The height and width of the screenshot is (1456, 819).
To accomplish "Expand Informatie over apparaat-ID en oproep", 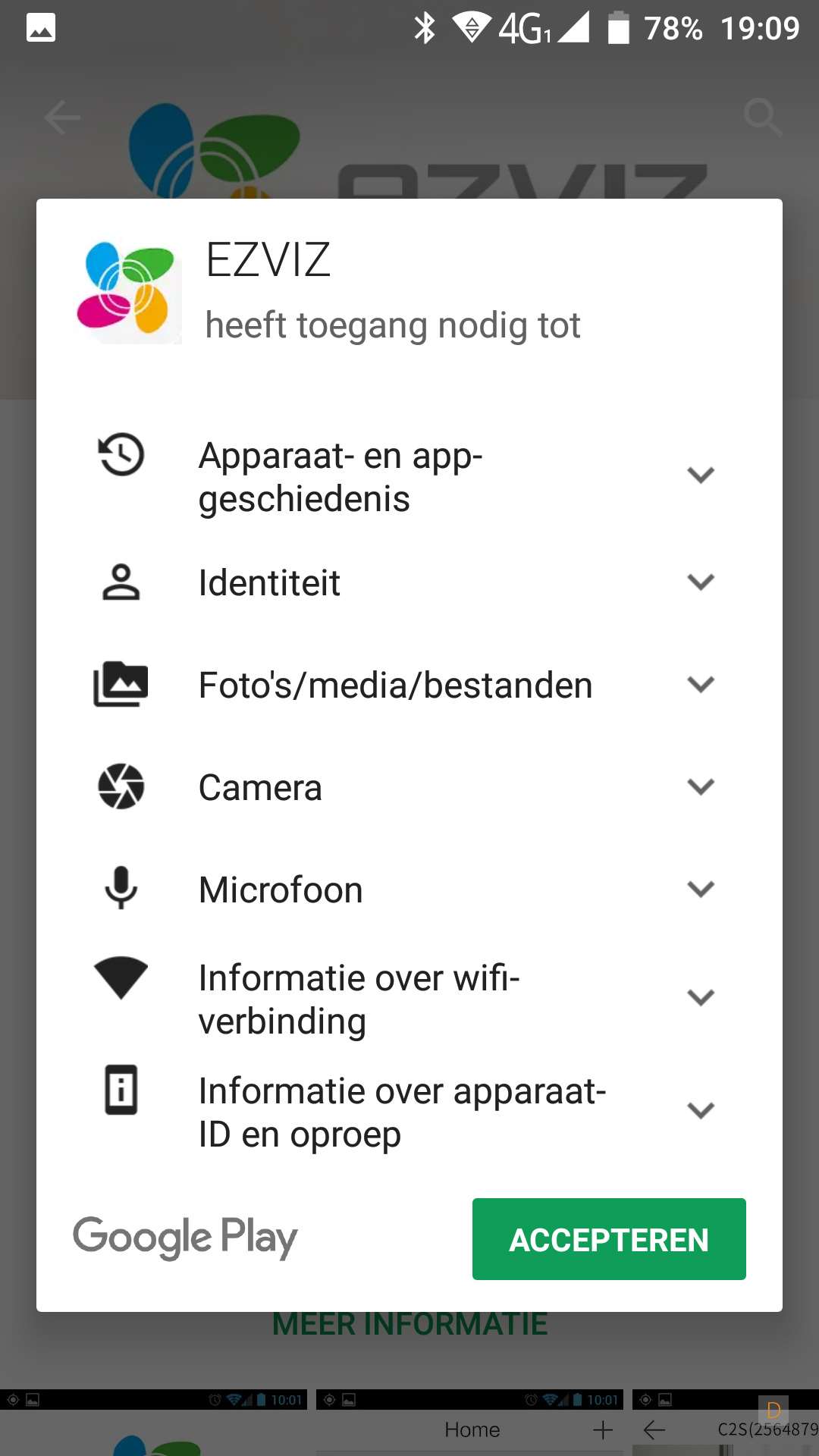I will 700,1111.
